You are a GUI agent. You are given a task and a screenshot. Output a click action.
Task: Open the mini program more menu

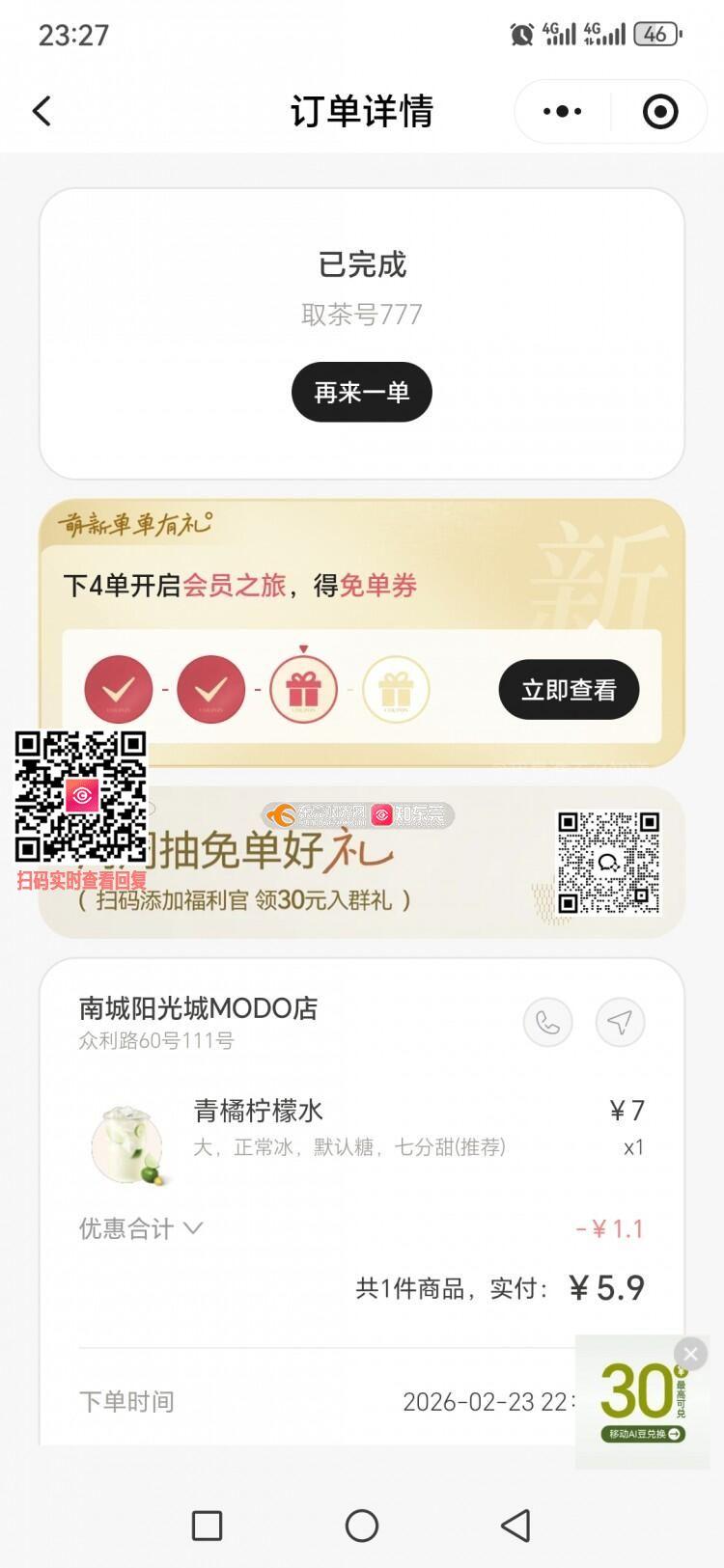click(x=563, y=112)
